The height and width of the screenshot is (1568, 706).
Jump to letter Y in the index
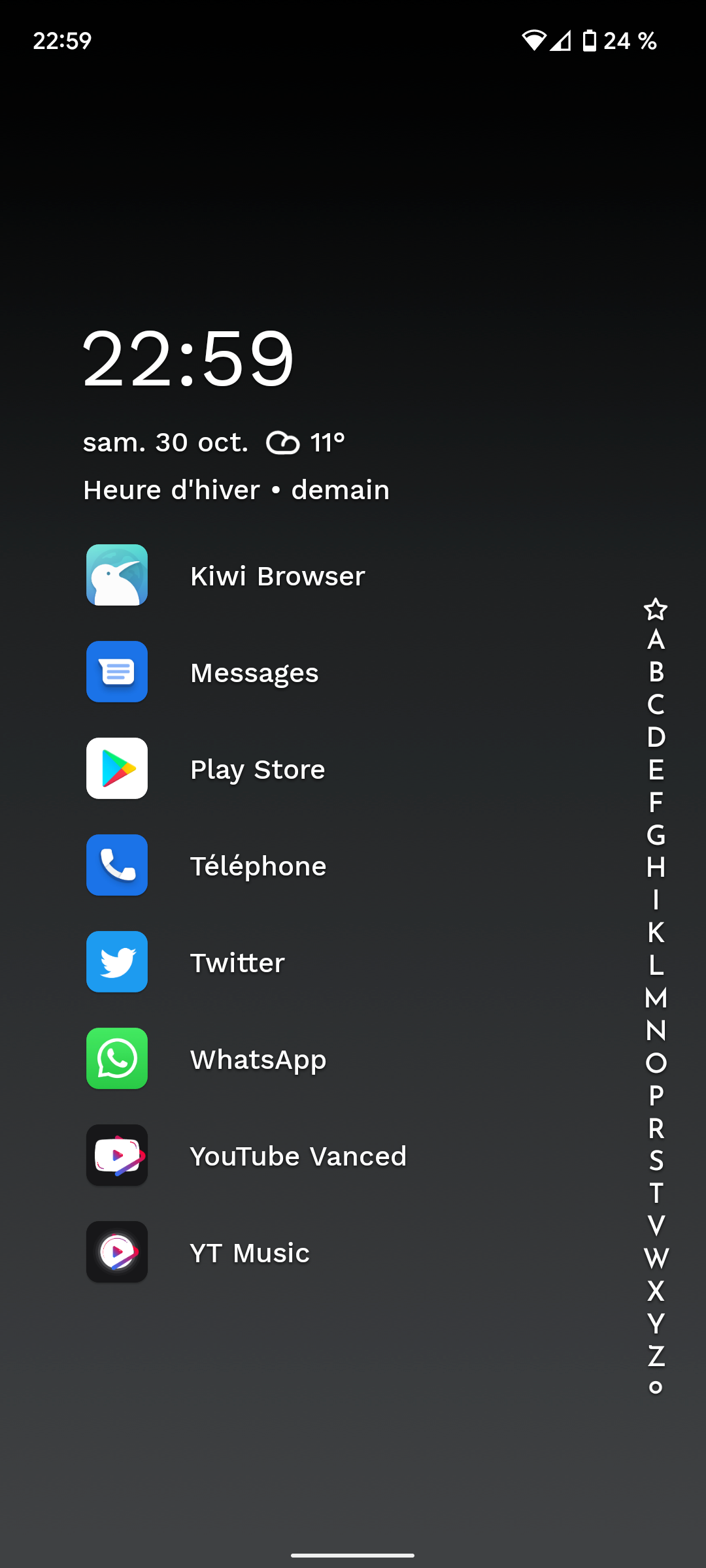pos(656,1323)
